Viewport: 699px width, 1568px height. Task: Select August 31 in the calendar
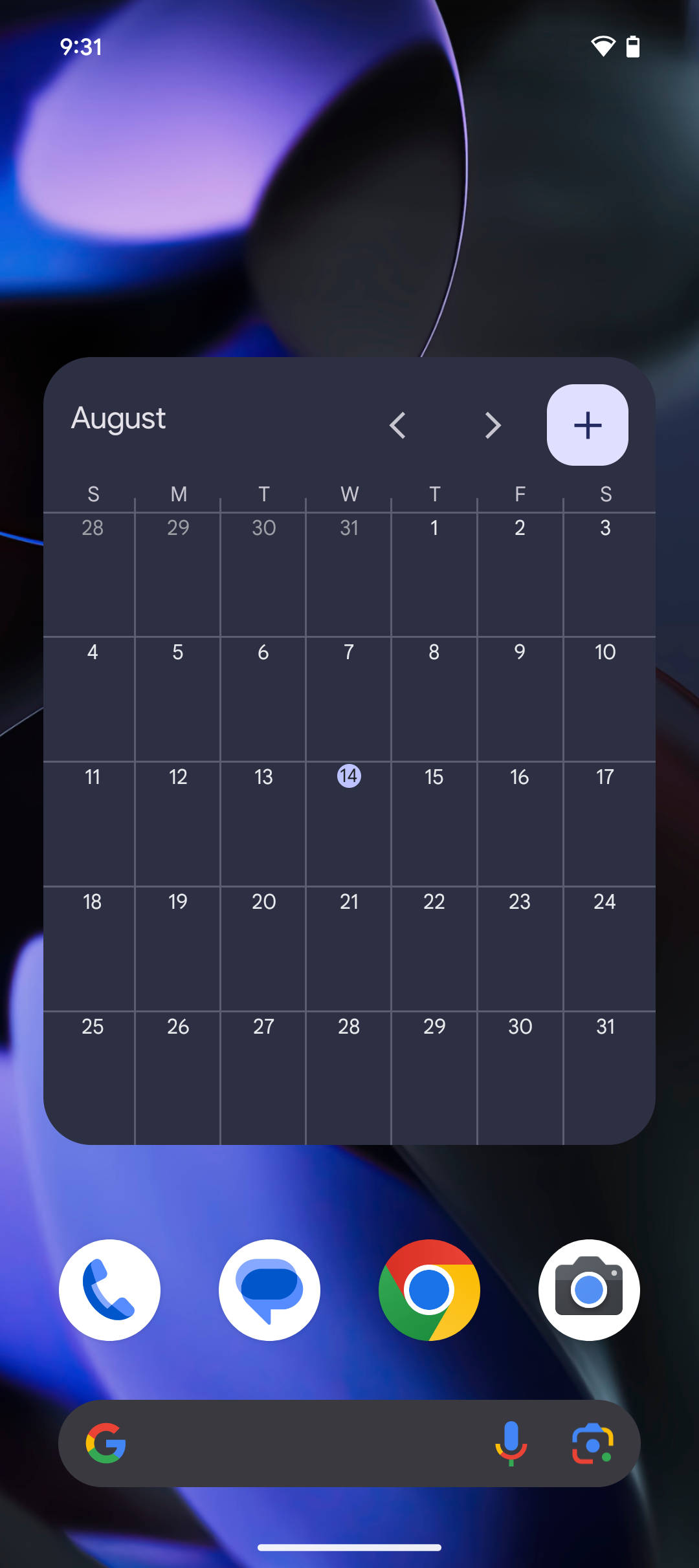[605, 1027]
